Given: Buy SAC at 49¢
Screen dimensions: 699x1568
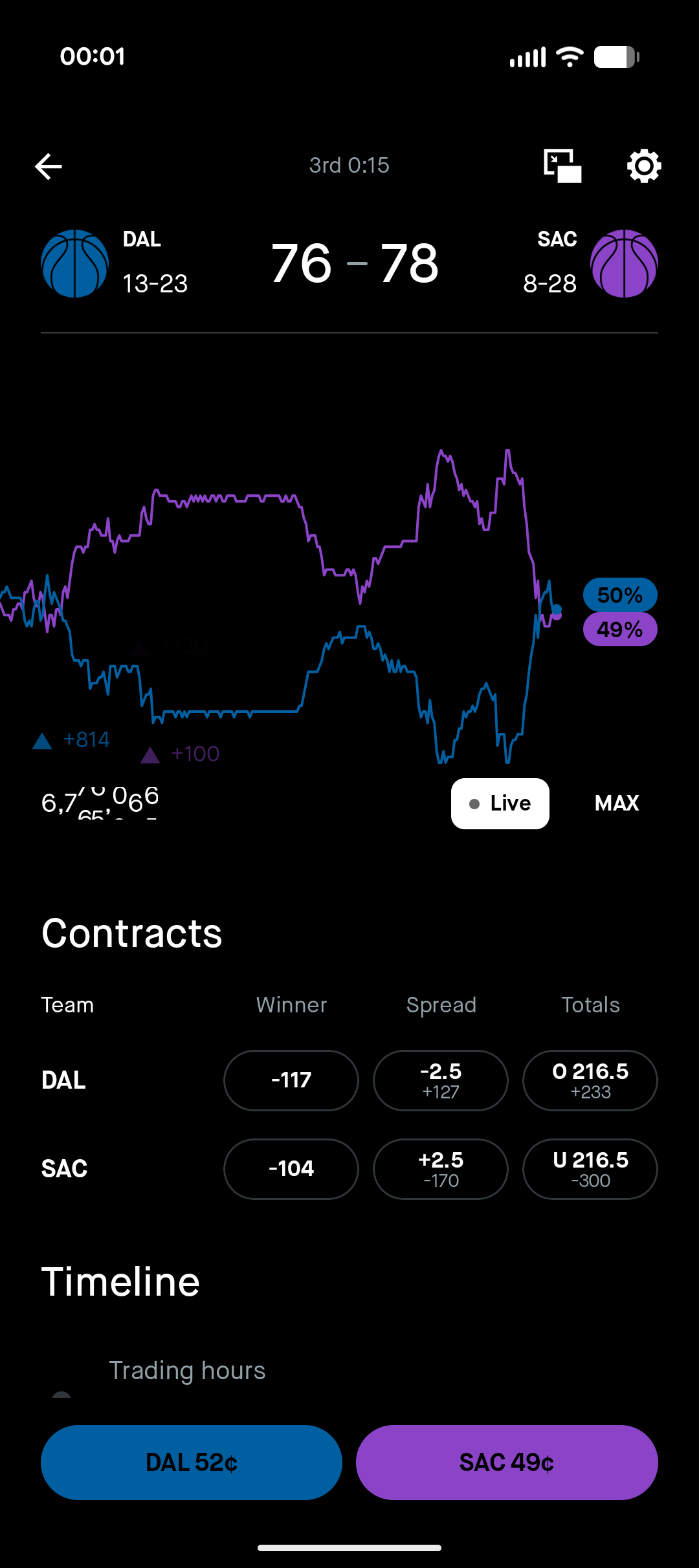Looking at the screenshot, I should 507,1463.
